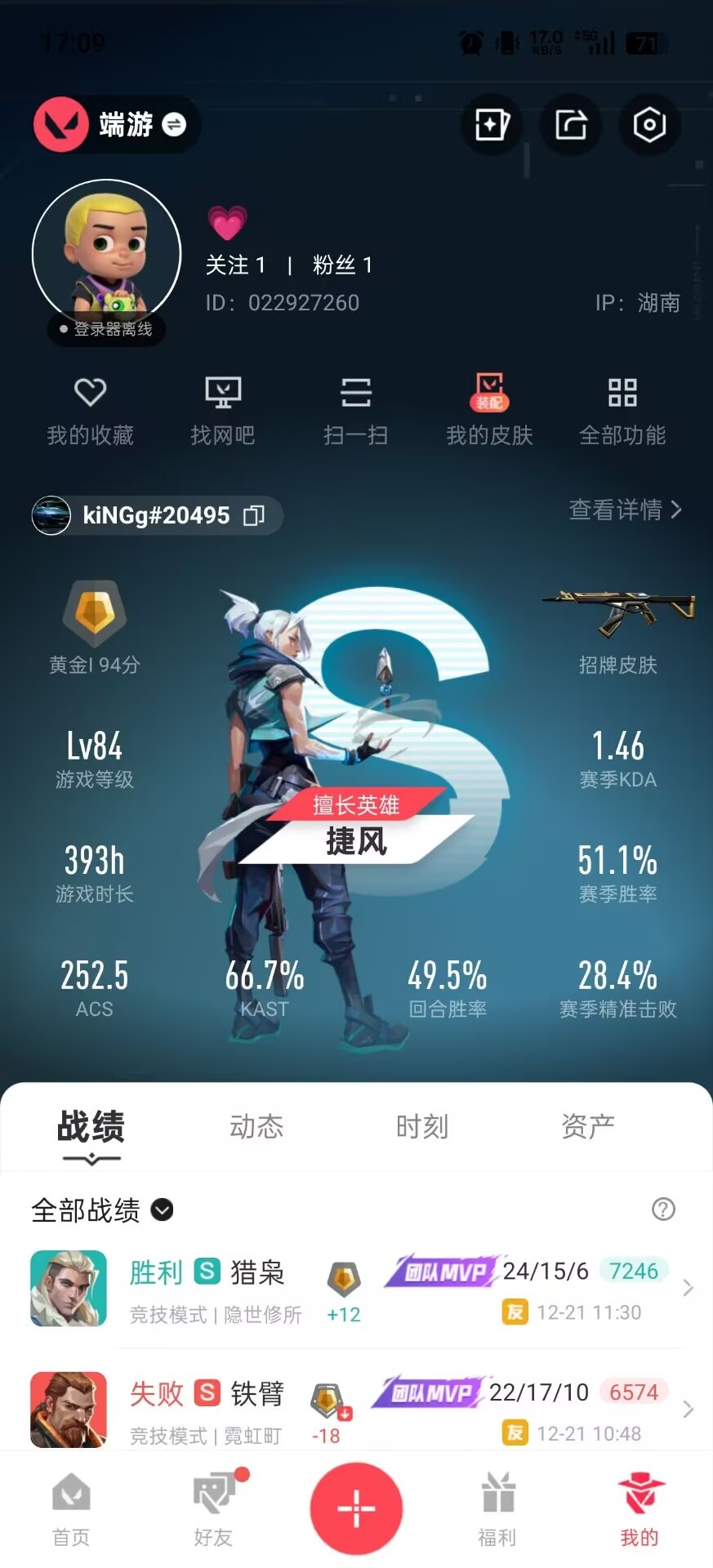Select the 找网吧 internet cafe finder
Viewport: 713px width, 1568px height.
[x=223, y=408]
